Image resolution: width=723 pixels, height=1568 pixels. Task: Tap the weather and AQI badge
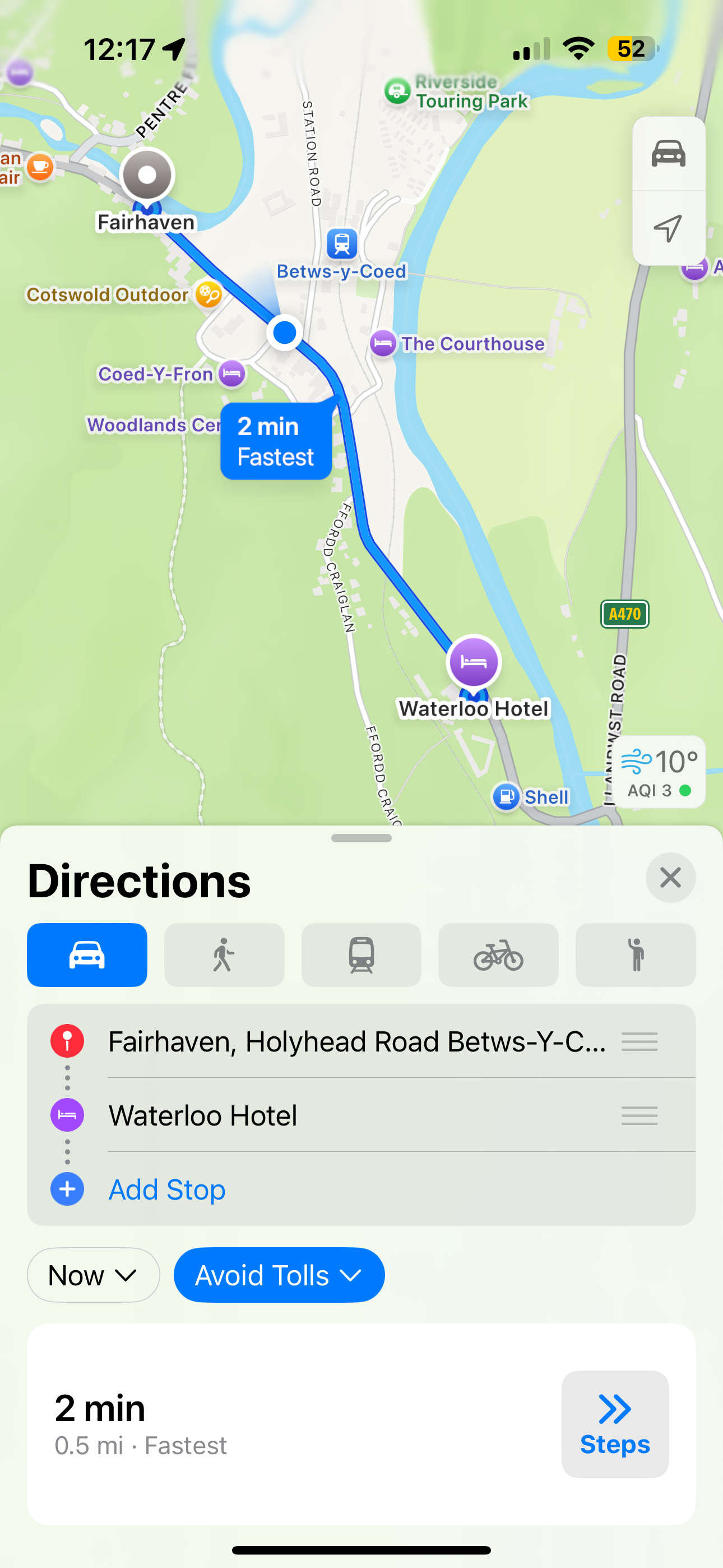(659, 772)
